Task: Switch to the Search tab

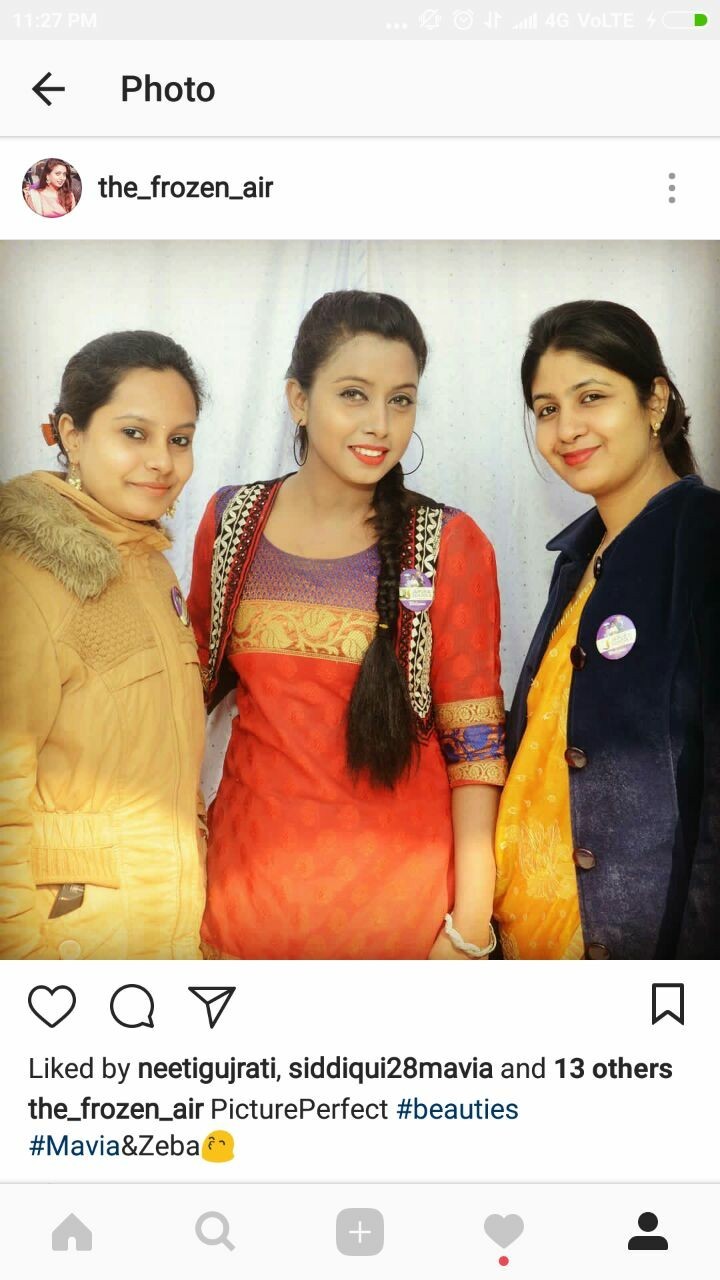Action: click(215, 1232)
